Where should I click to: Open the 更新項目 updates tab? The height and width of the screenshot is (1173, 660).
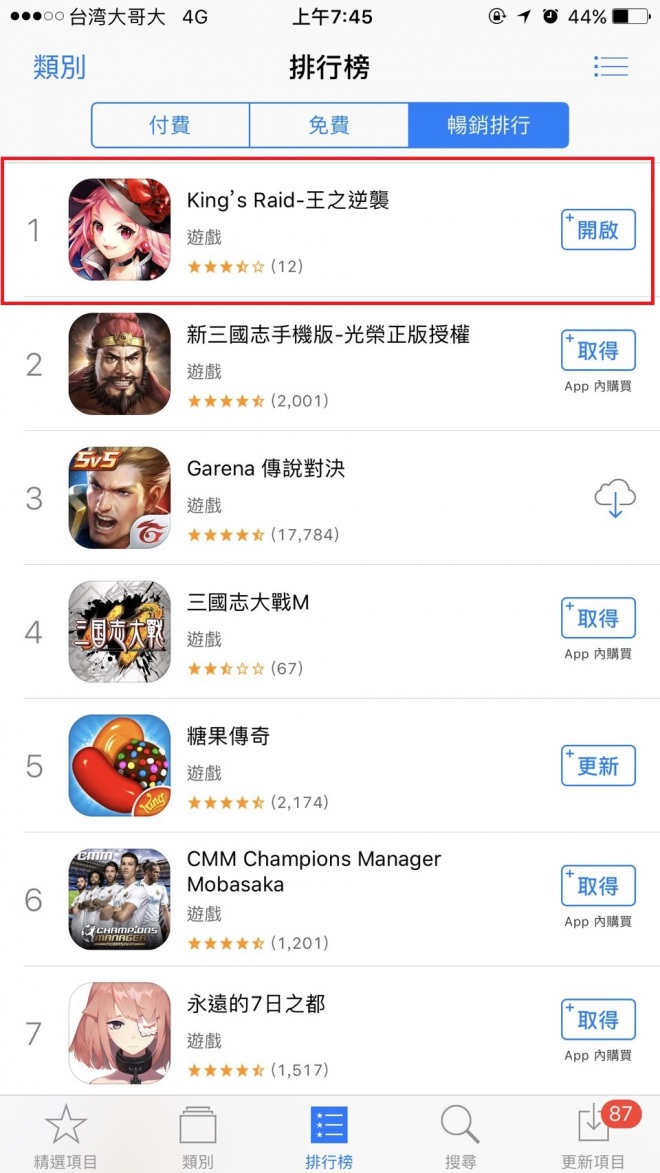[x=594, y=1136]
